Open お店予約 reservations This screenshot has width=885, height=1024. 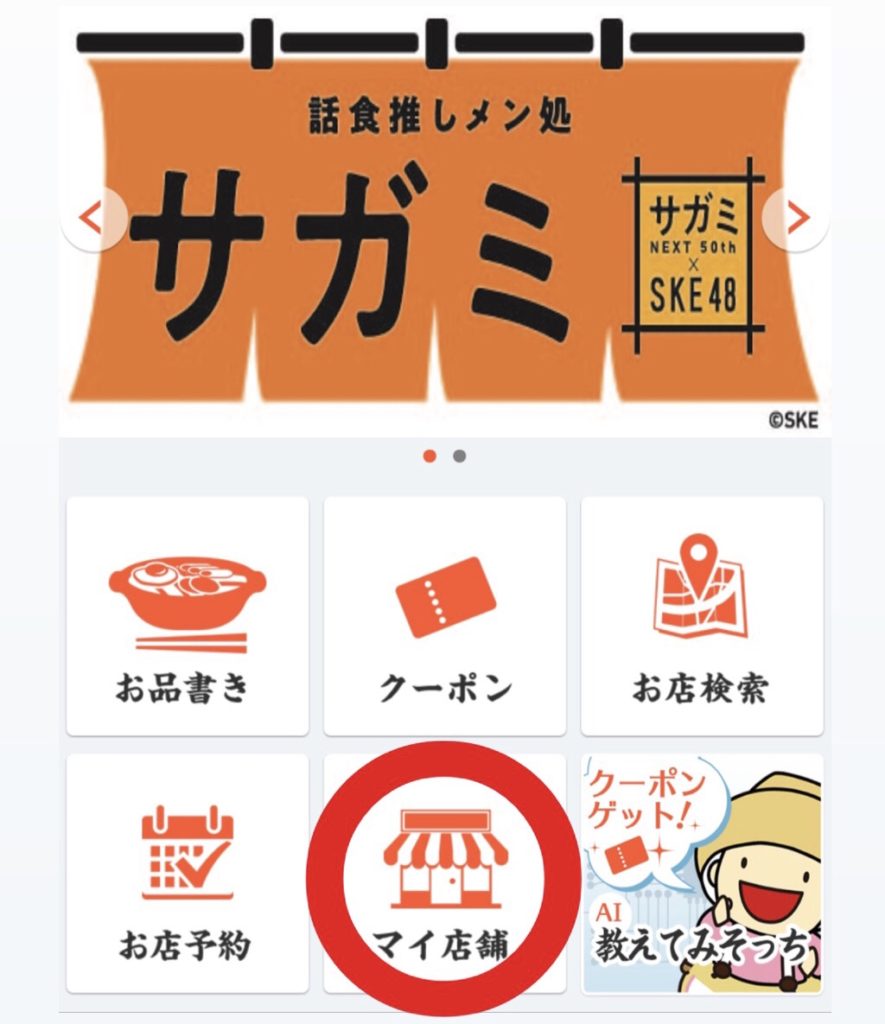pos(187,873)
